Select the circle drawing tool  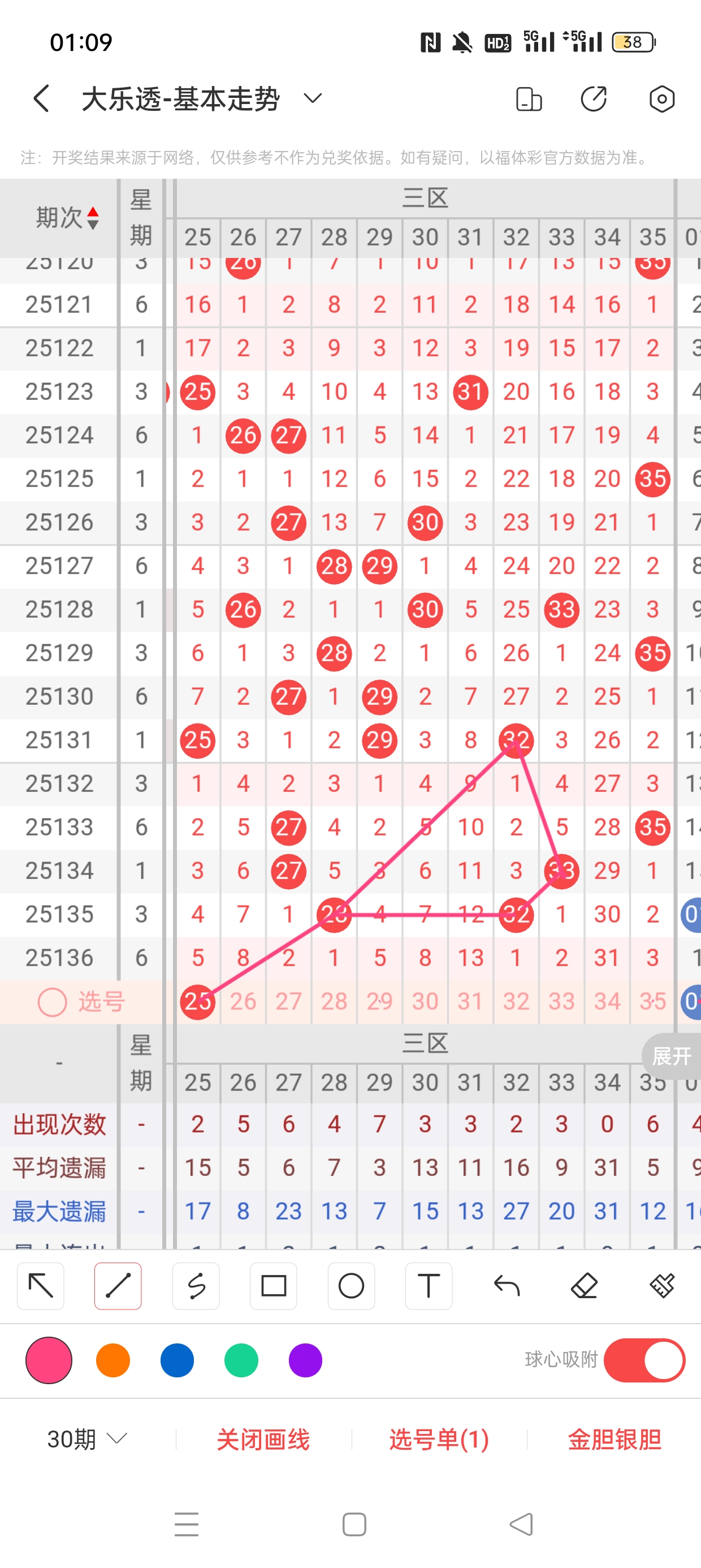tap(351, 1286)
